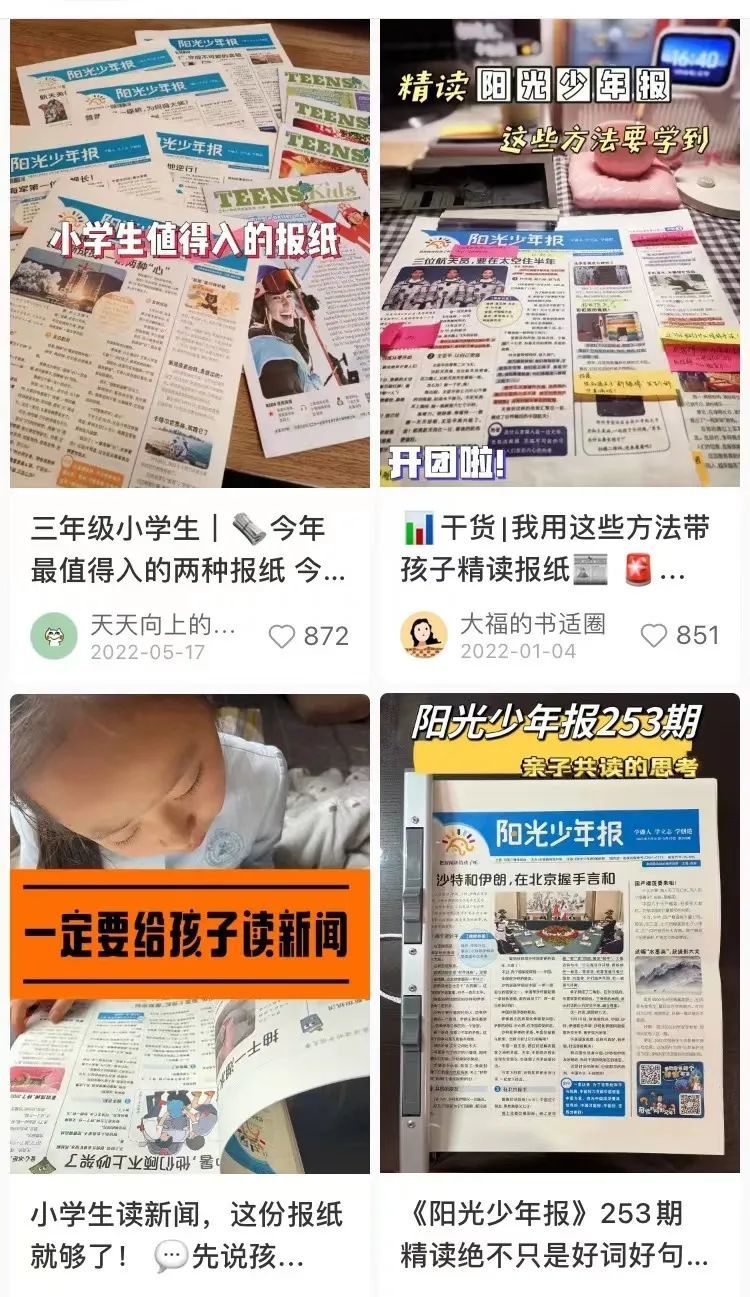Open the 《阳光少年报》253期 post title
Screen dimensions: 750x1297
click(556, 1235)
